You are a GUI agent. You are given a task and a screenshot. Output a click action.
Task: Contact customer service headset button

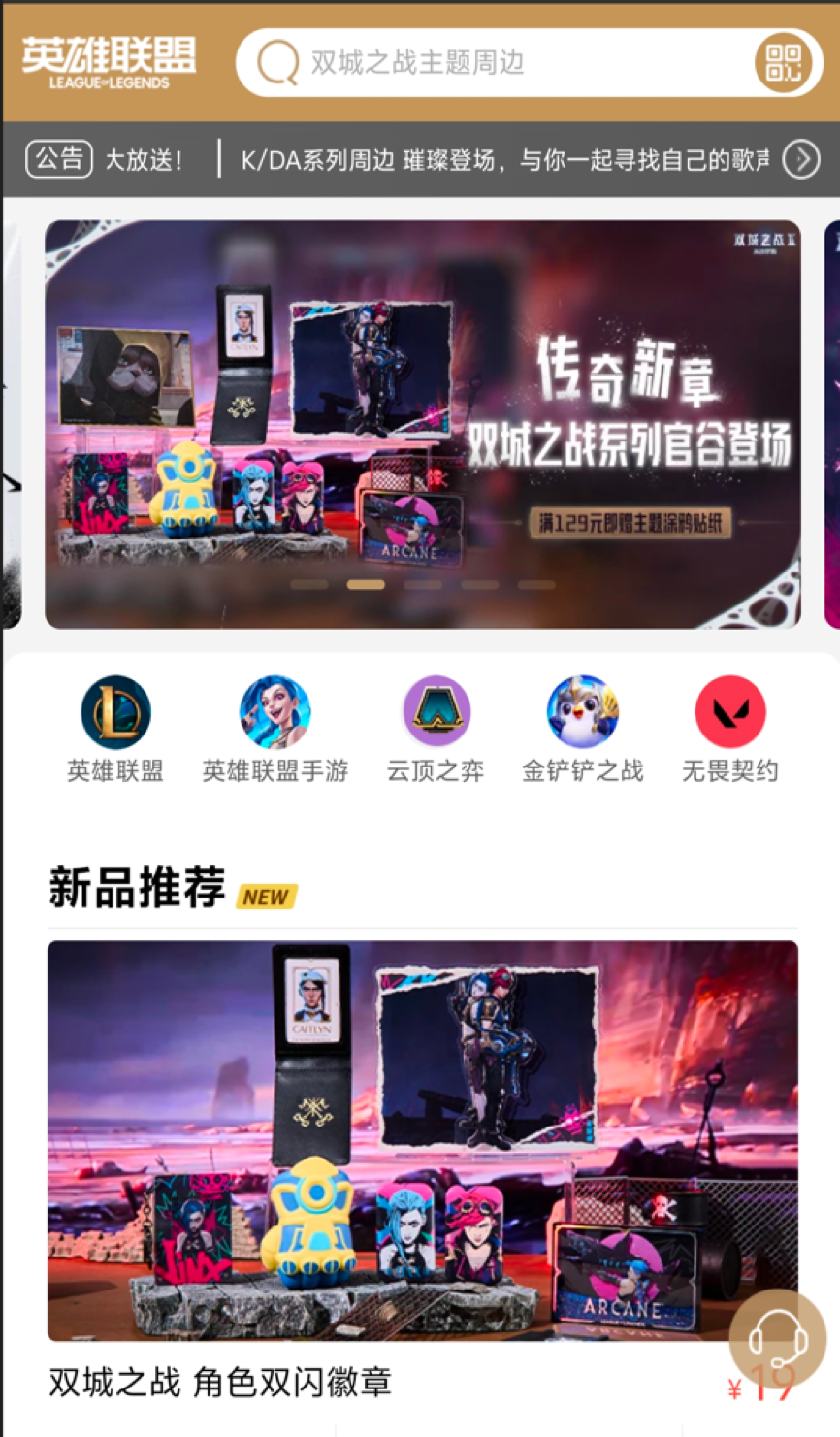pos(778,1339)
